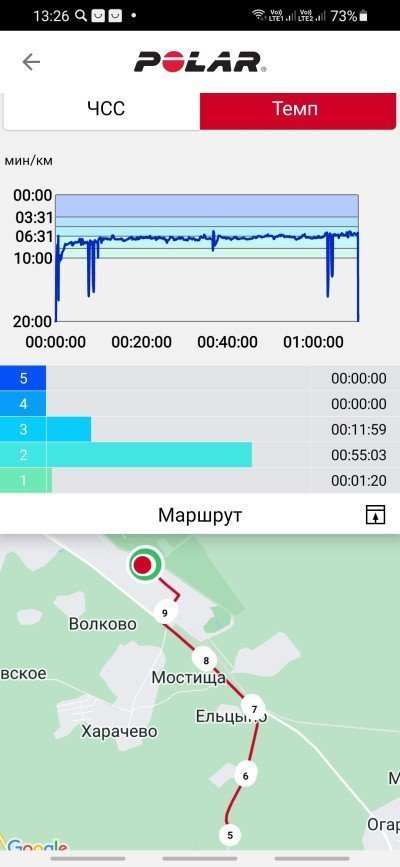Image resolution: width=400 pixels, height=867 pixels.
Task: Tap kilometer marker 7 on the map
Action: pyautogui.click(x=254, y=709)
